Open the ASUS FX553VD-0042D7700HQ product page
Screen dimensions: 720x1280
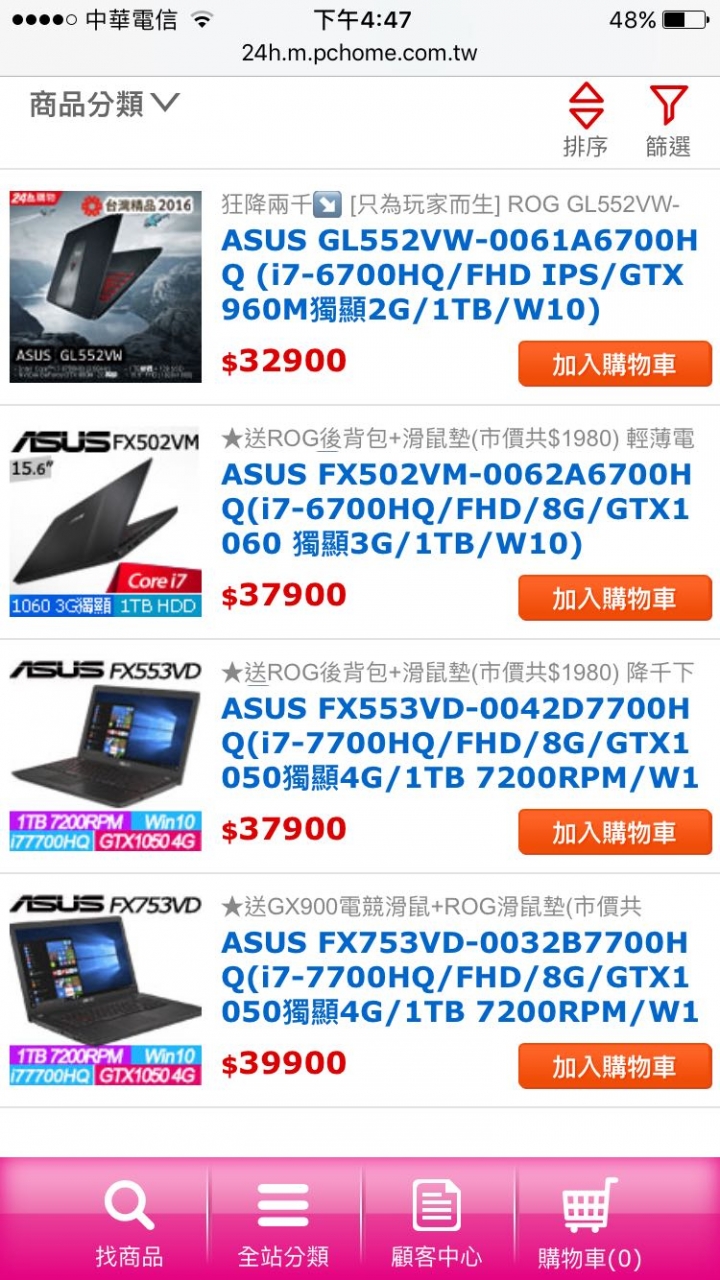(x=458, y=743)
